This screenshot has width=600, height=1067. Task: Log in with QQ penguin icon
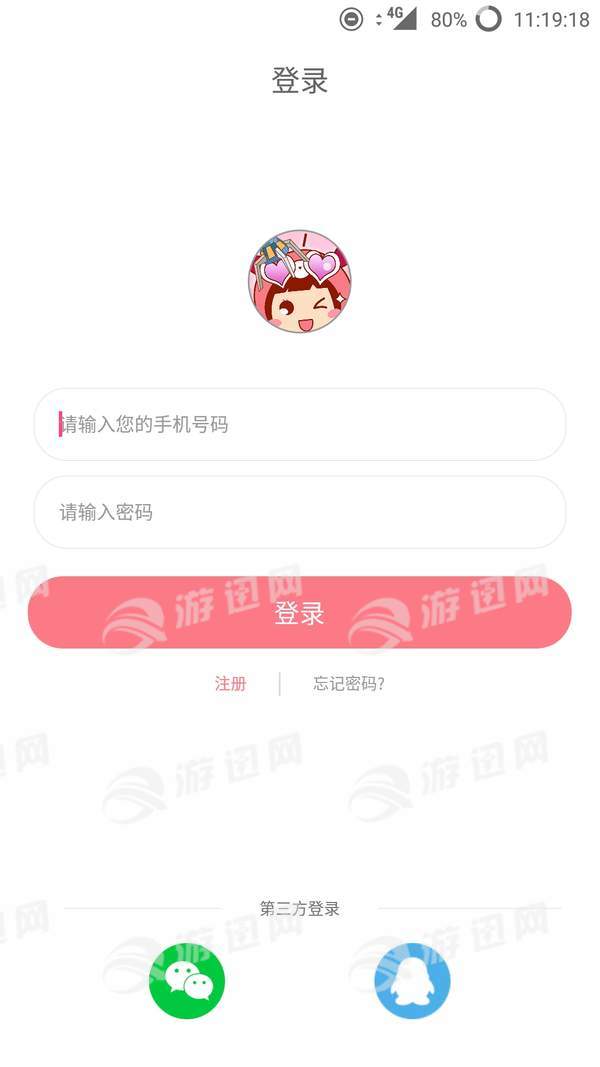coord(412,981)
